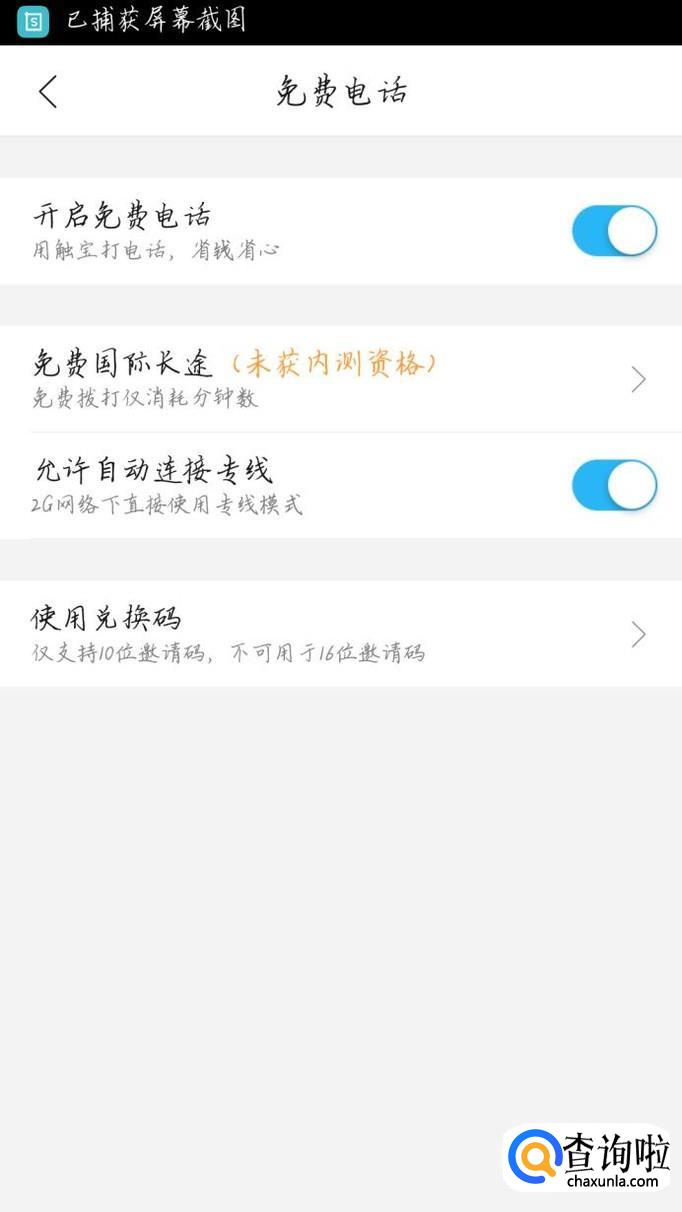Toggle off 开启免费电话 switch
Viewport: 682px width, 1212px height.
pos(614,231)
